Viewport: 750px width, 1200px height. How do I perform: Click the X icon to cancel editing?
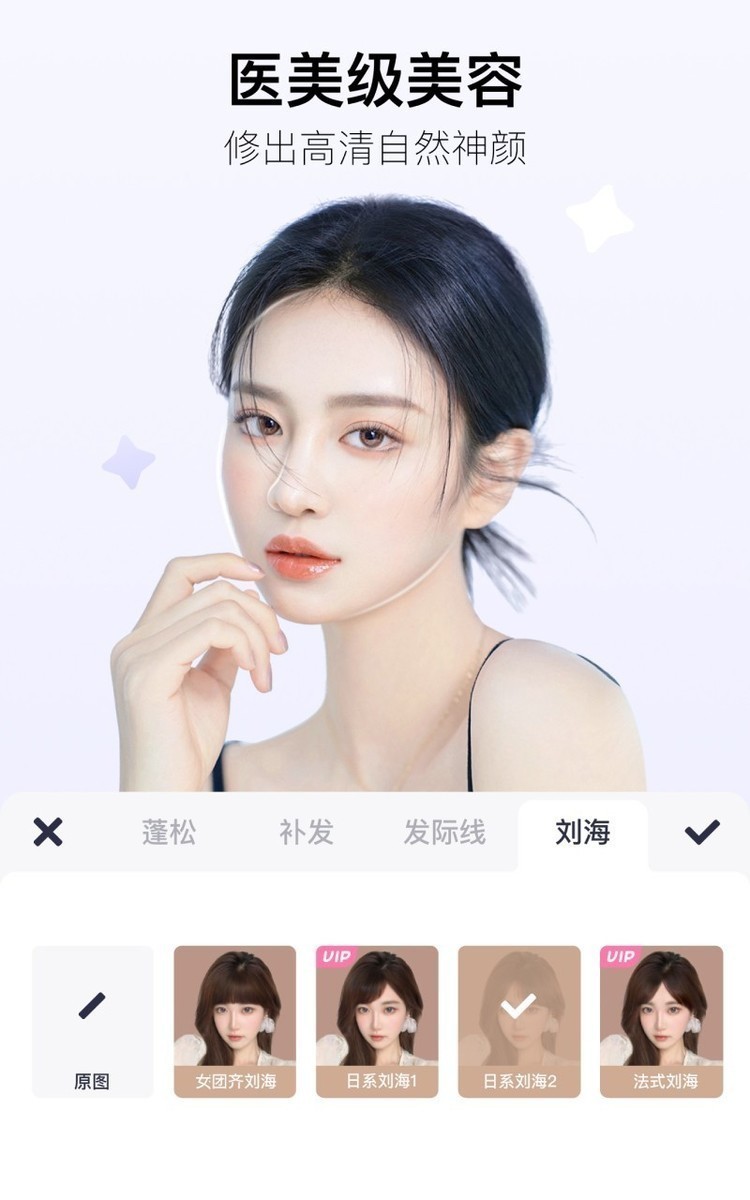[45, 831]
